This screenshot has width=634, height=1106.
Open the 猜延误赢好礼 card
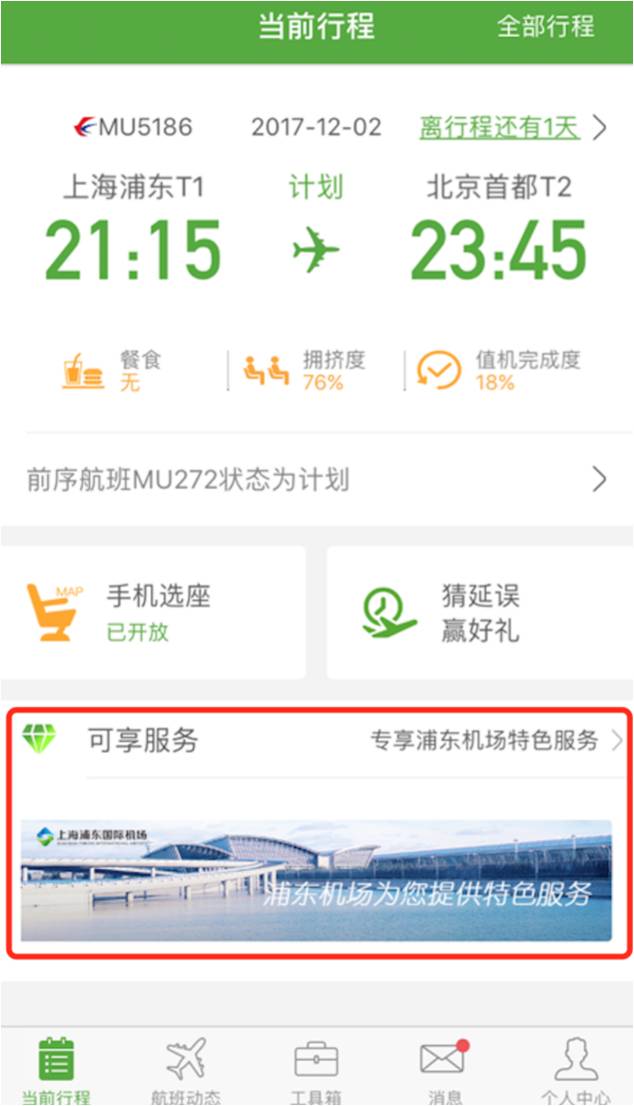tap(479, 612)
